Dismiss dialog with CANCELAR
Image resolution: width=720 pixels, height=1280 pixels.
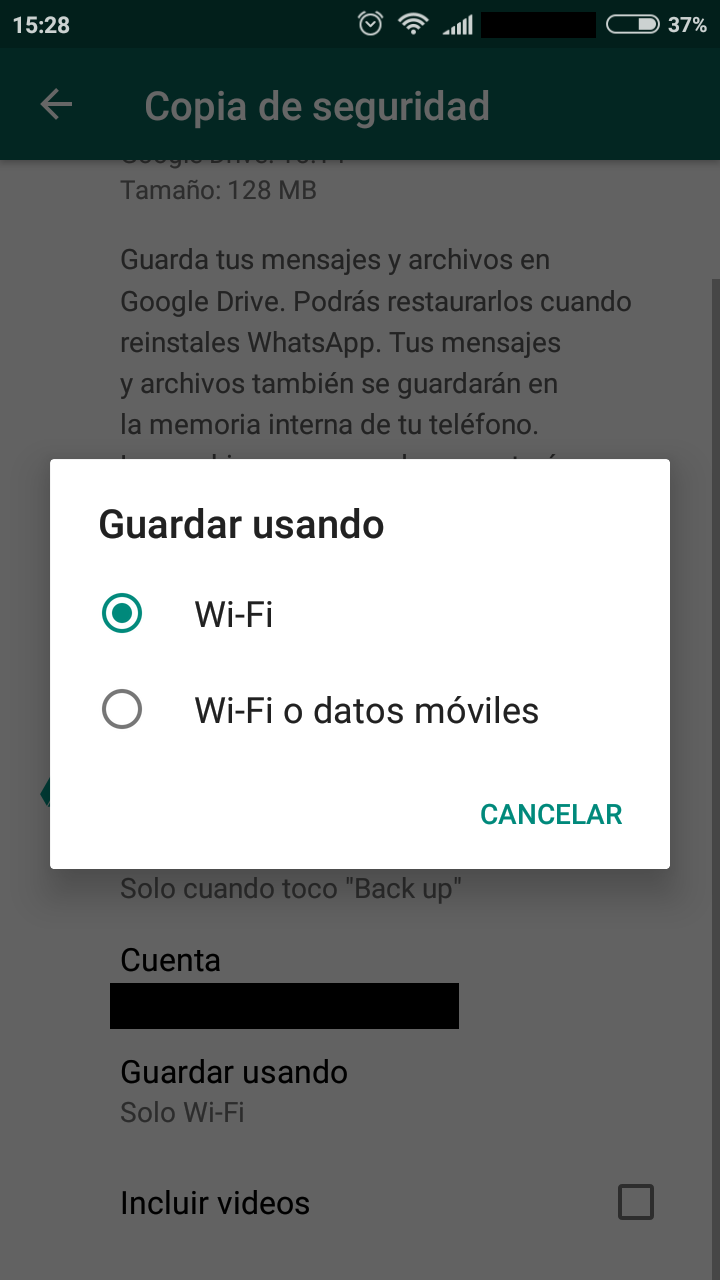point(551,814)
